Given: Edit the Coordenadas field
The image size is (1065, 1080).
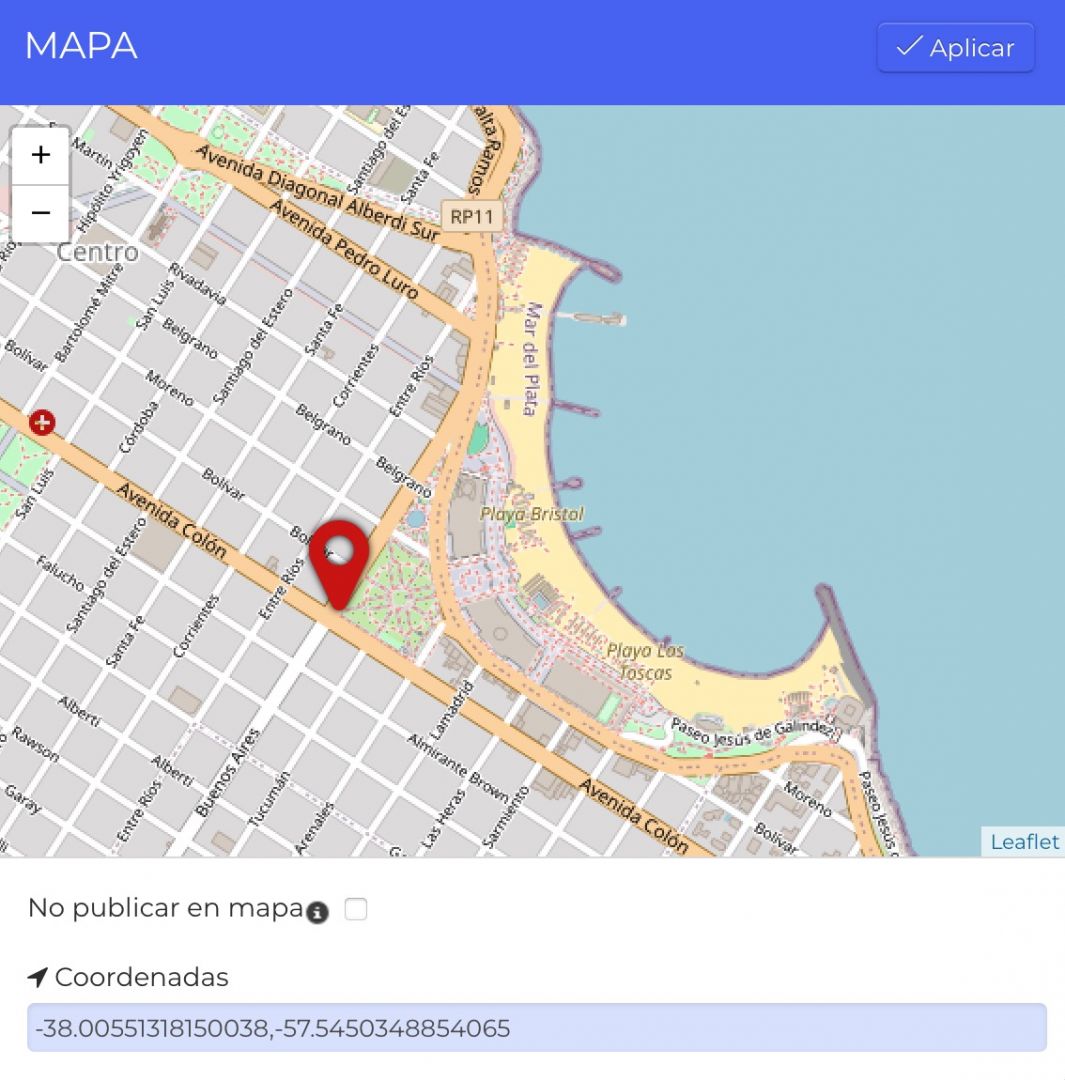Looking at the screenshot, I should tap(536, 1028).
